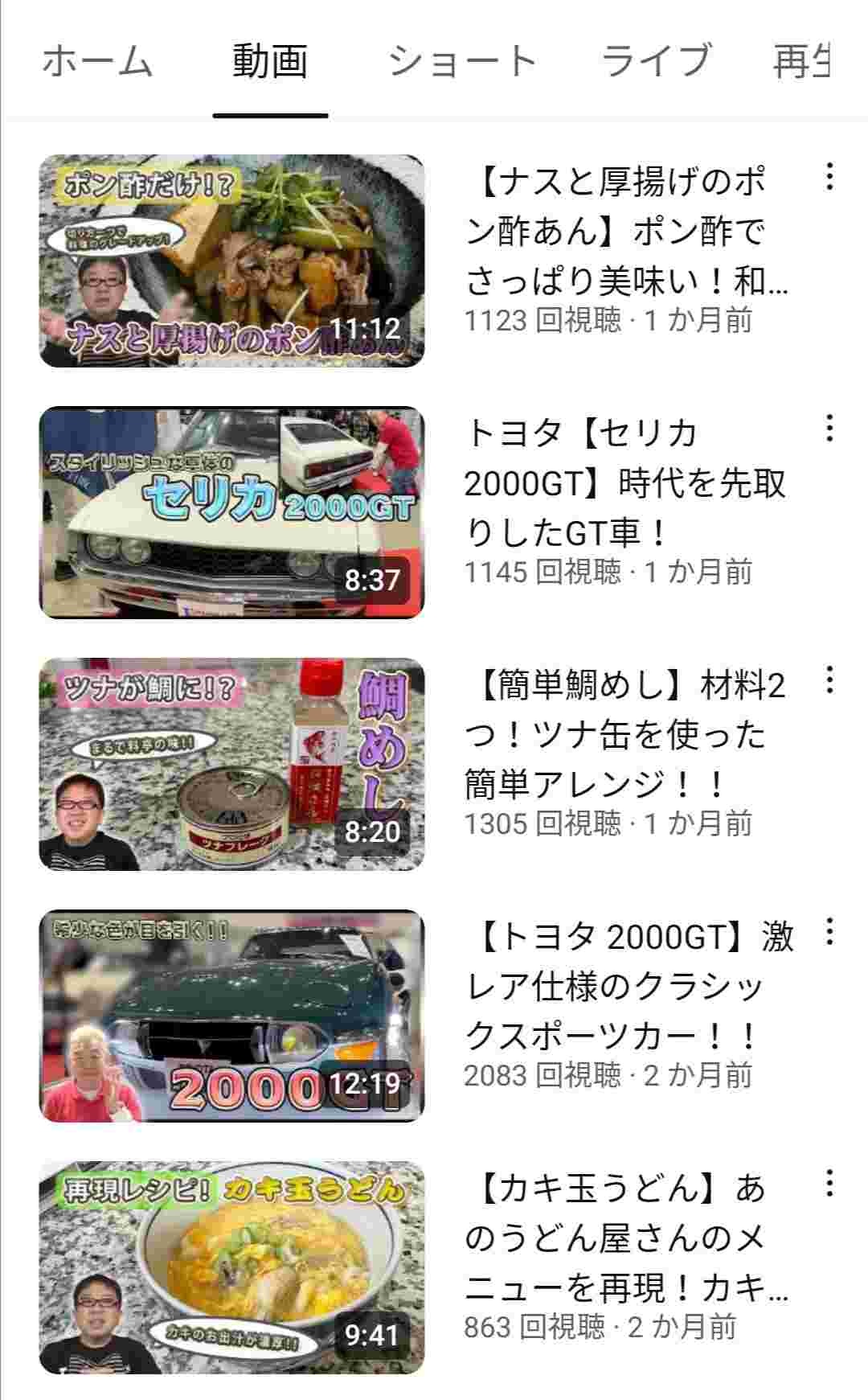
Task: Play the カキ玉うどん recipe video
Action: 231,1267
